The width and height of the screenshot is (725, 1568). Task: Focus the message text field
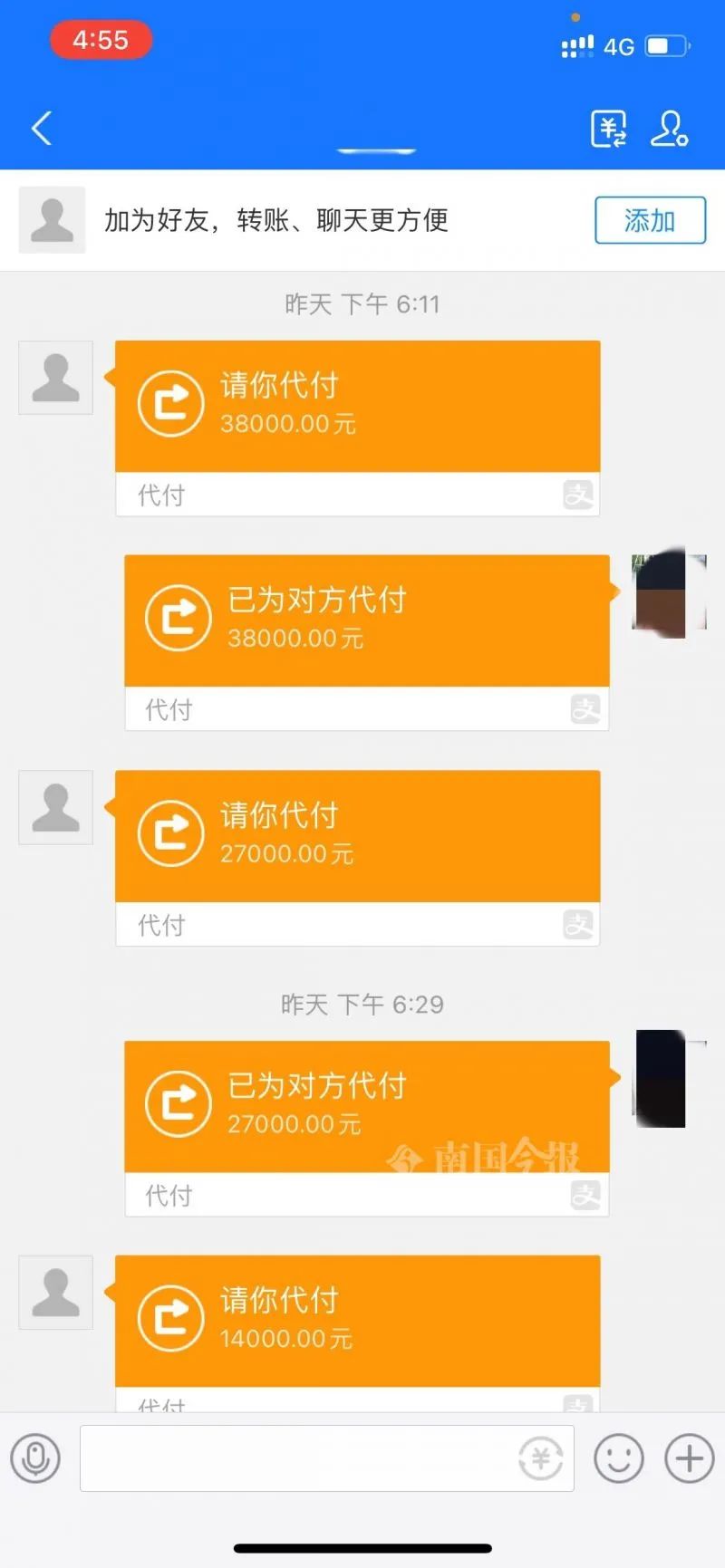pyautogui.click(x=299, y=1458)
